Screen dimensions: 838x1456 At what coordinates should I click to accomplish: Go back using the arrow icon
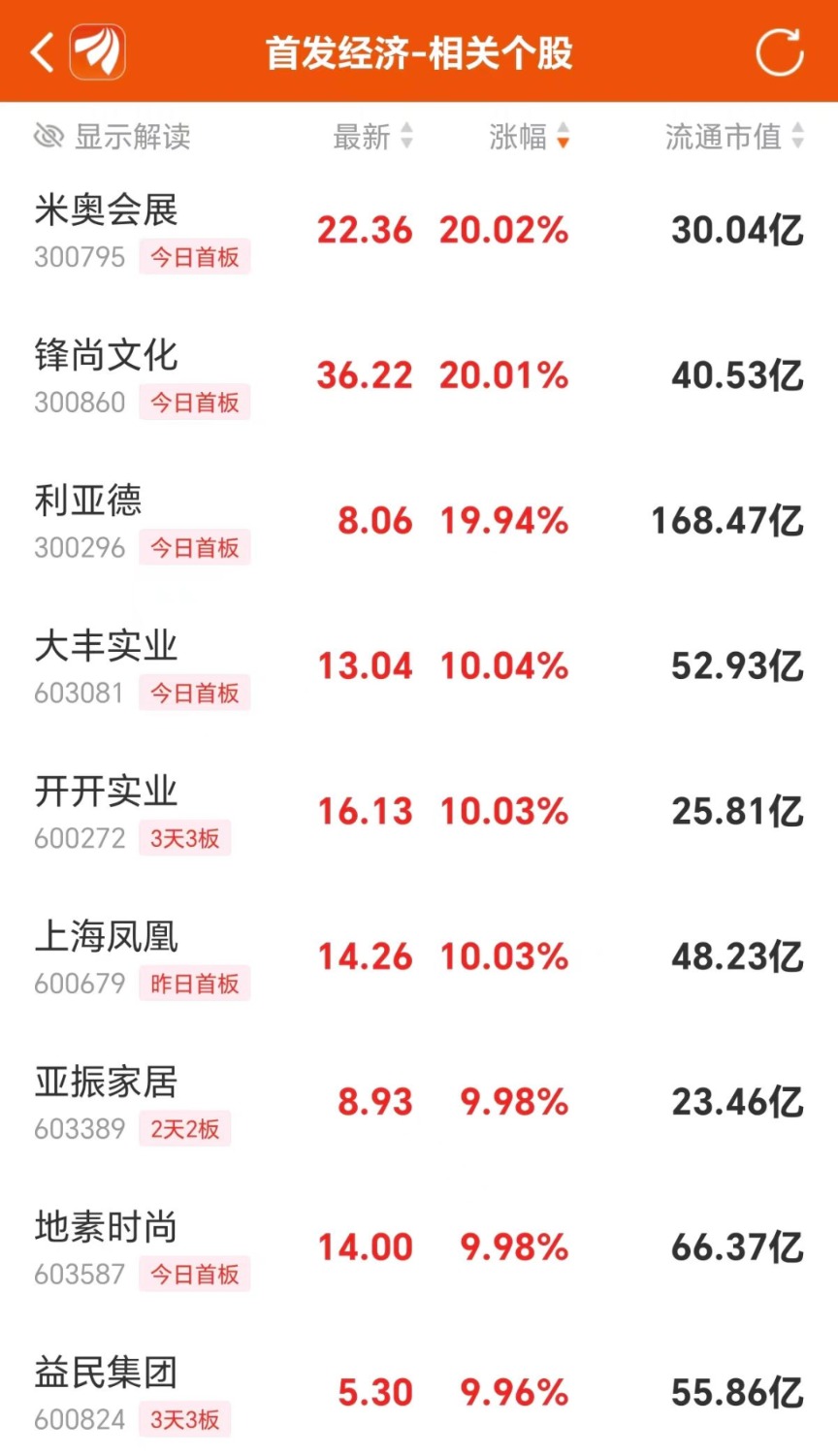pos(43,51)
